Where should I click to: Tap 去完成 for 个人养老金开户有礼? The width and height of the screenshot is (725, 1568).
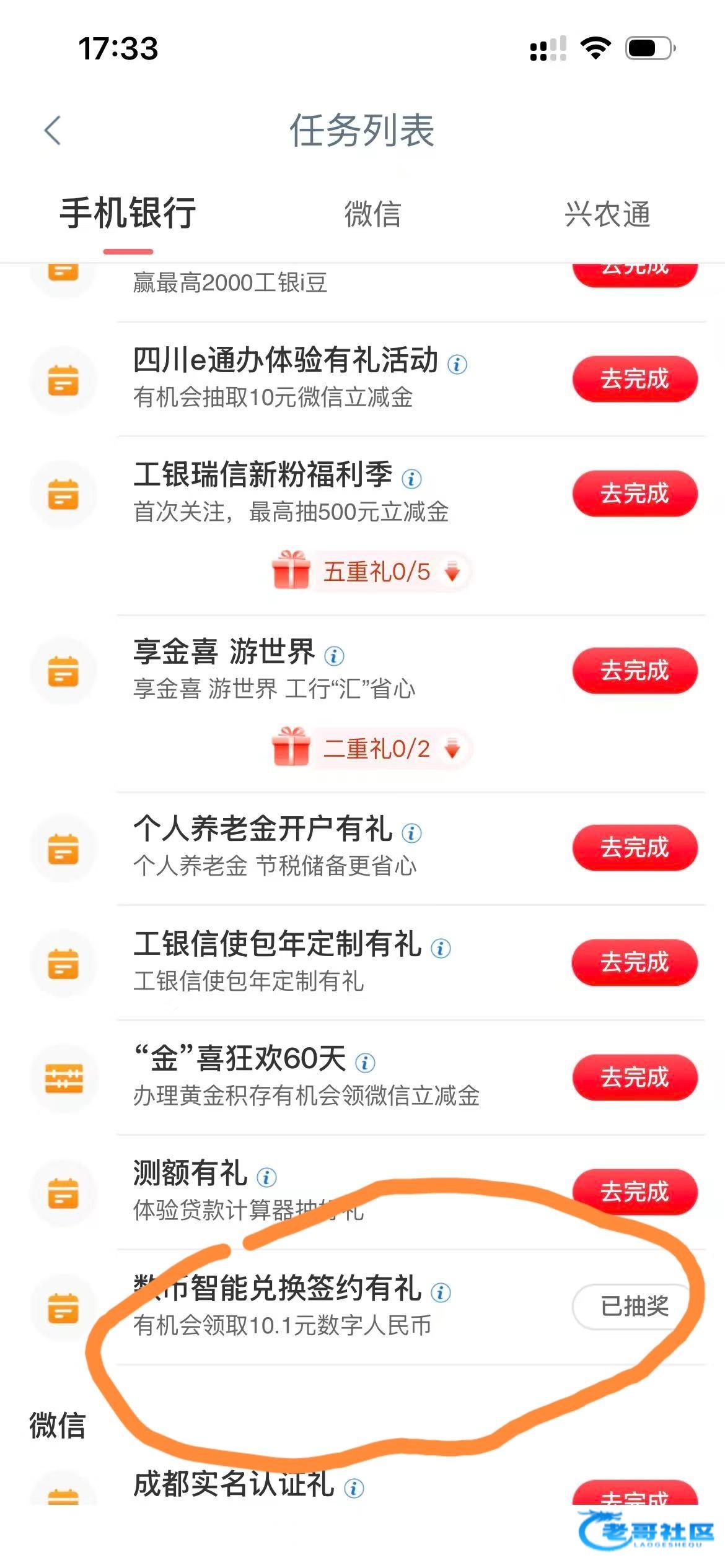[x=635, y=848]
